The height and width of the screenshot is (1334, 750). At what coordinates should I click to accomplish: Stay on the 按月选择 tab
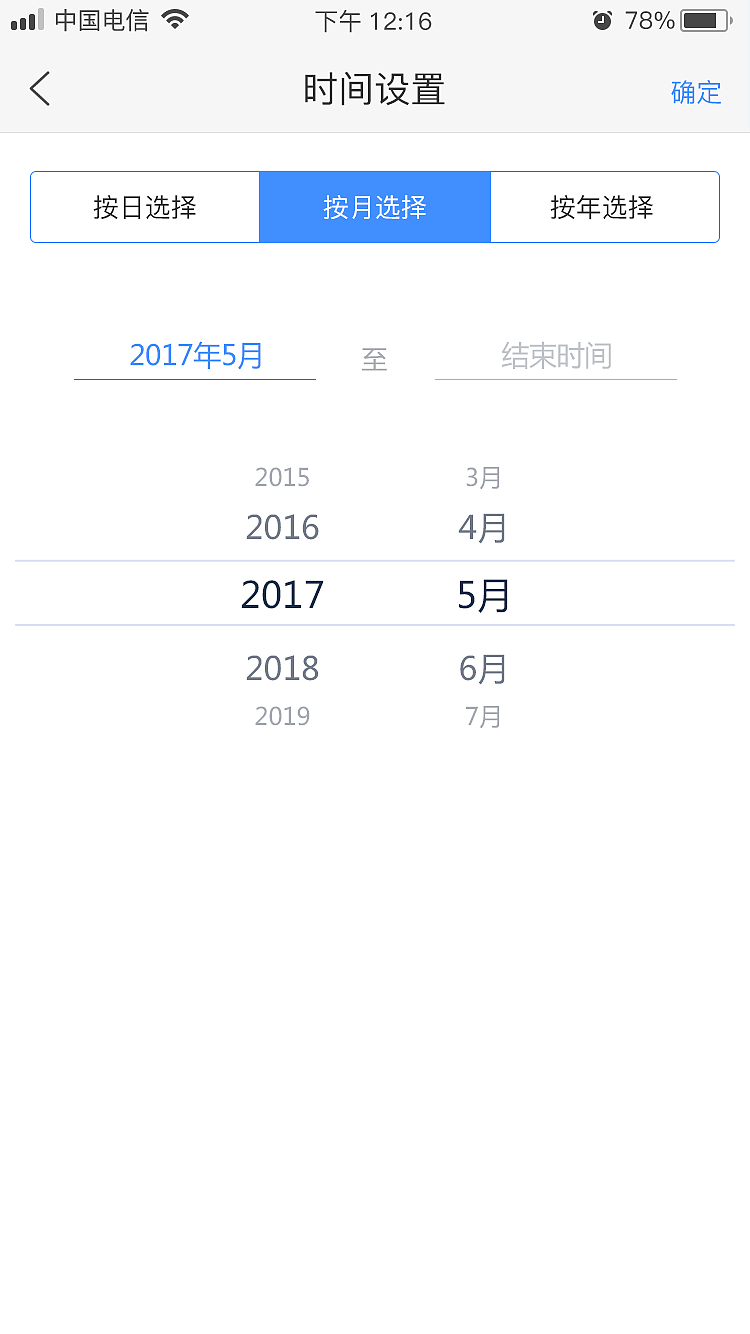tap(375, 206)
